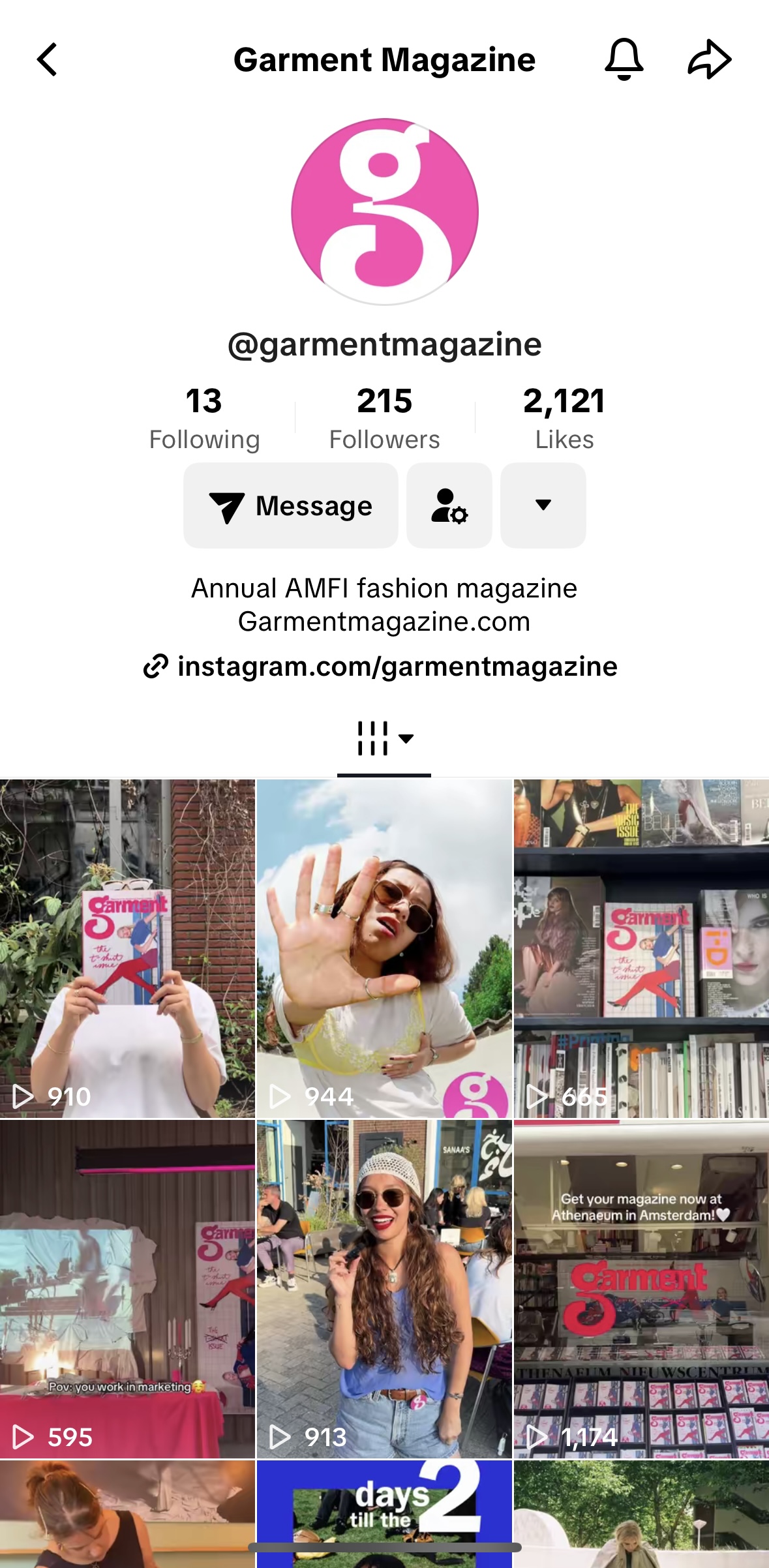Viewport: 769px width, 1568px height.
Task: Tap the Message button
Action: click(x=291, y=505)
